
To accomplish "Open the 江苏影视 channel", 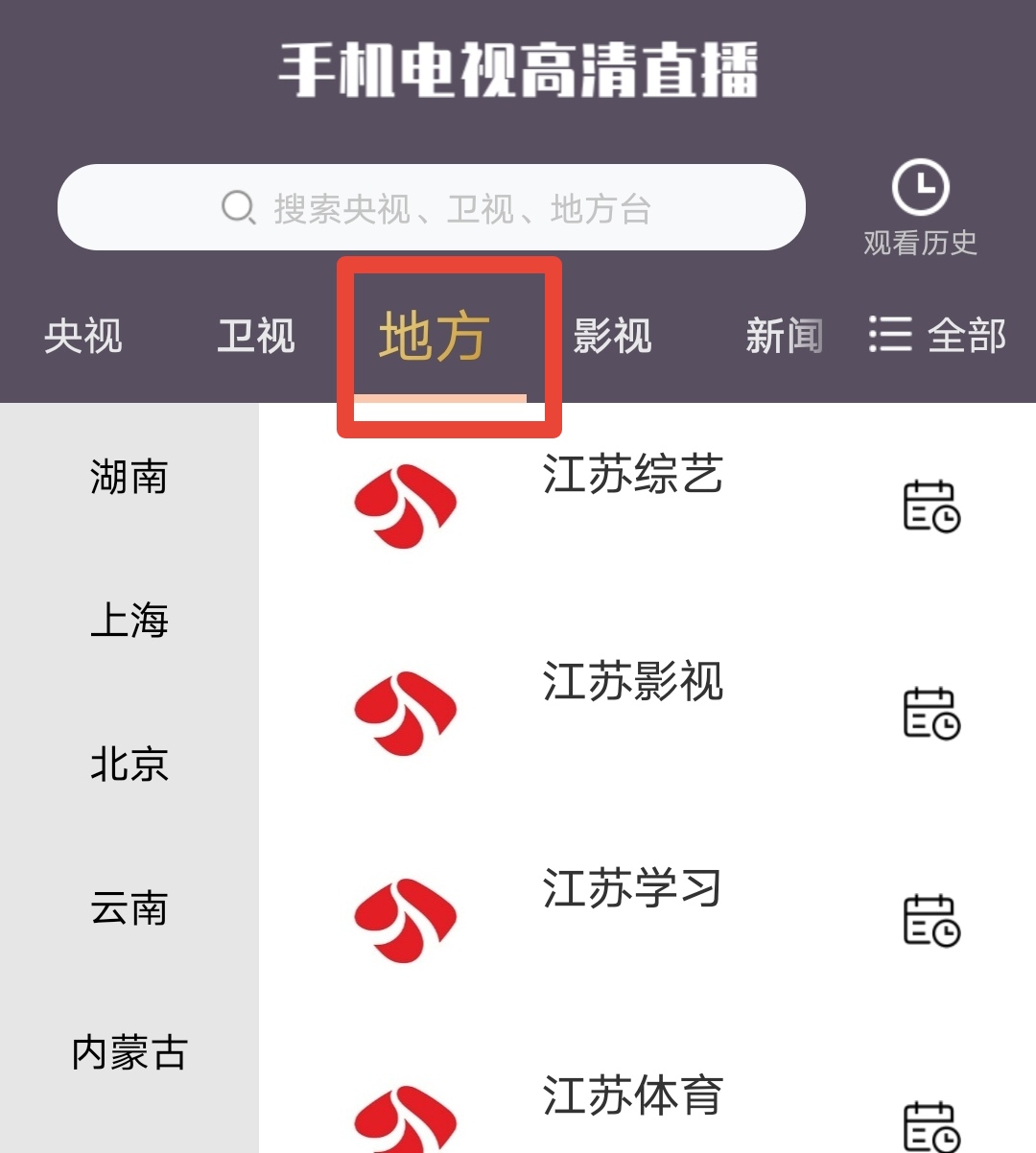I will tap(632, 683).
